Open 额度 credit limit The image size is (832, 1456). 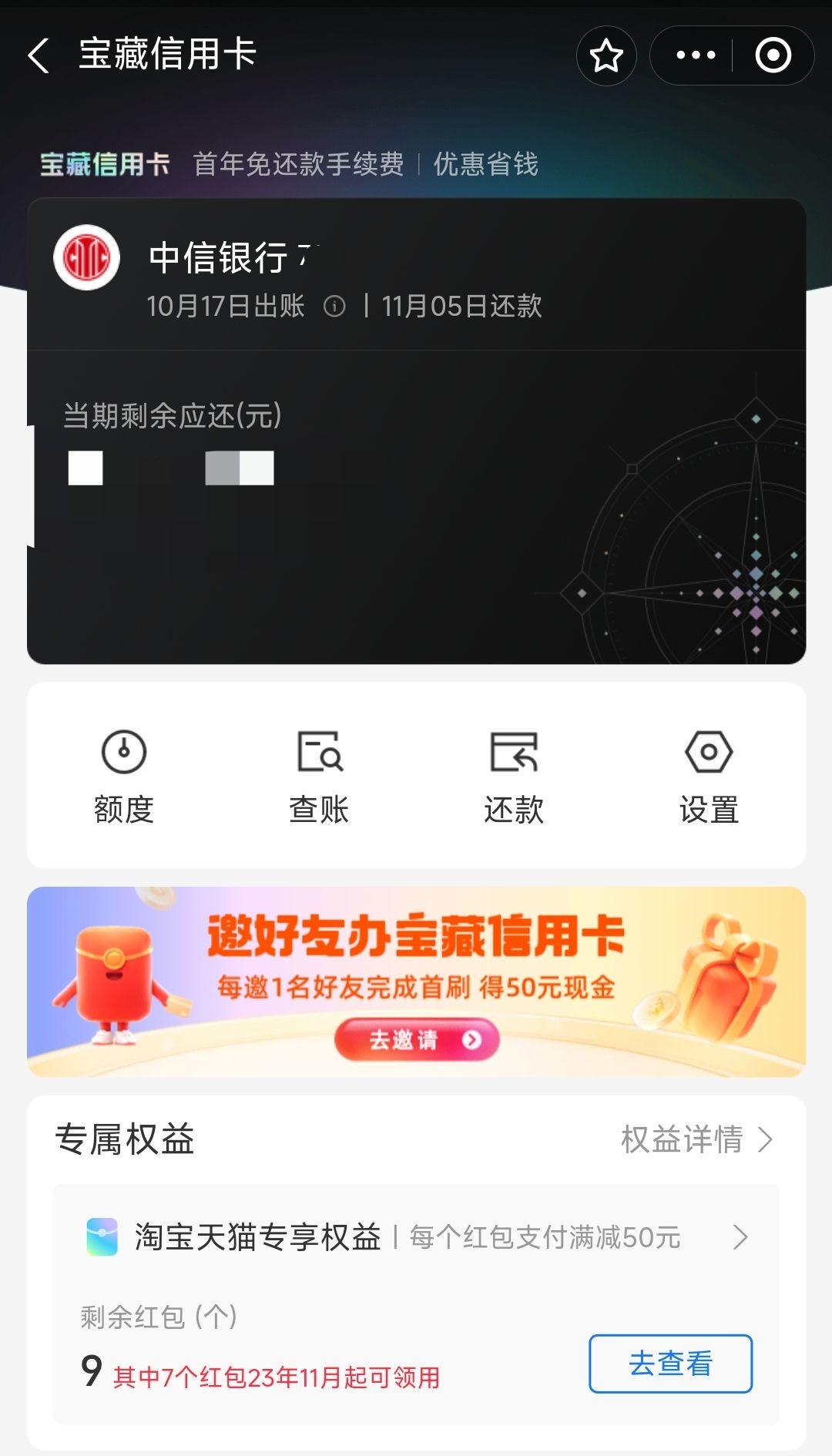[x=124, y=777]
